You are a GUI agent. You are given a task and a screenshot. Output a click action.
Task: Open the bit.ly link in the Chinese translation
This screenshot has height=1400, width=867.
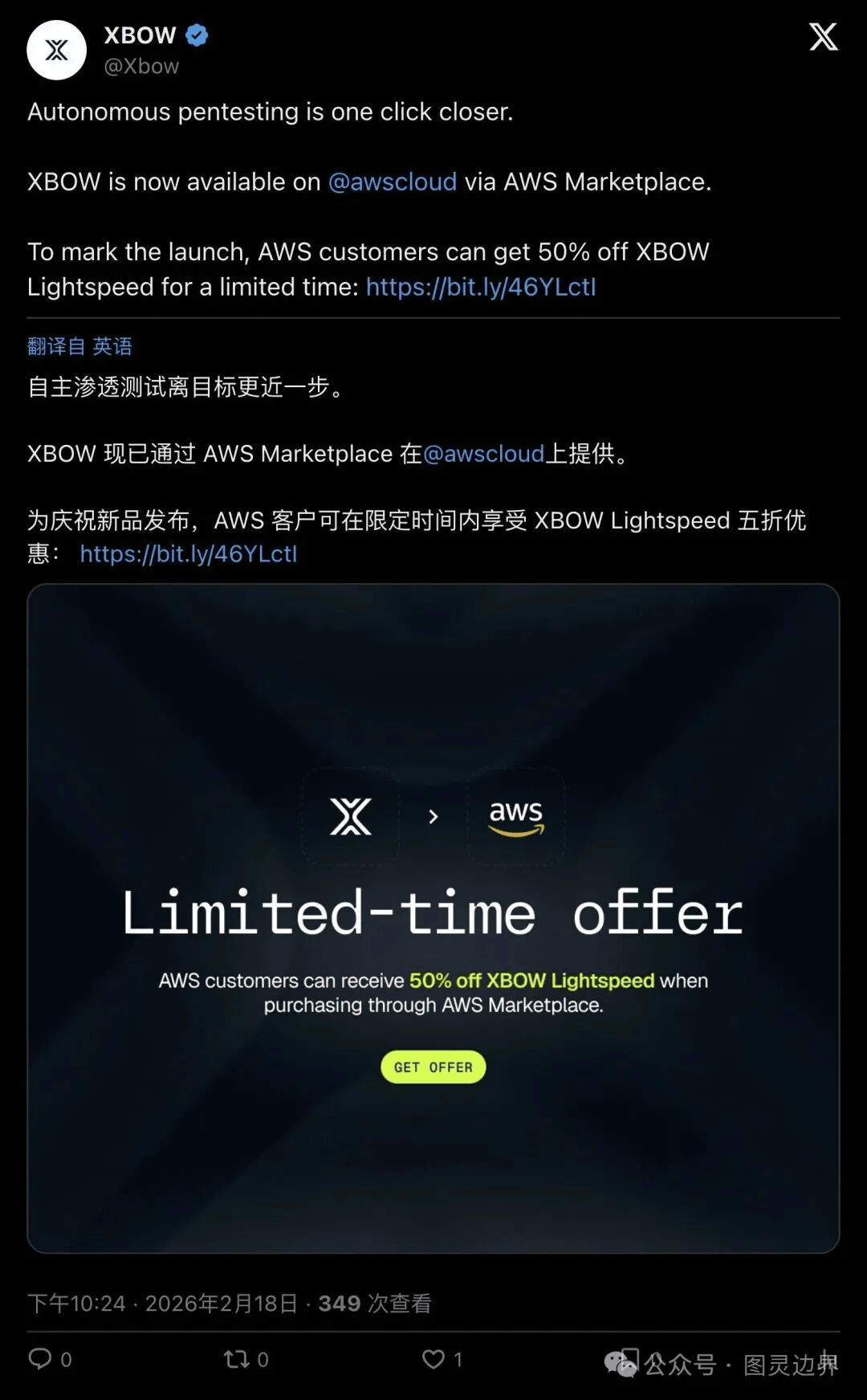click(x=189, y=554)
